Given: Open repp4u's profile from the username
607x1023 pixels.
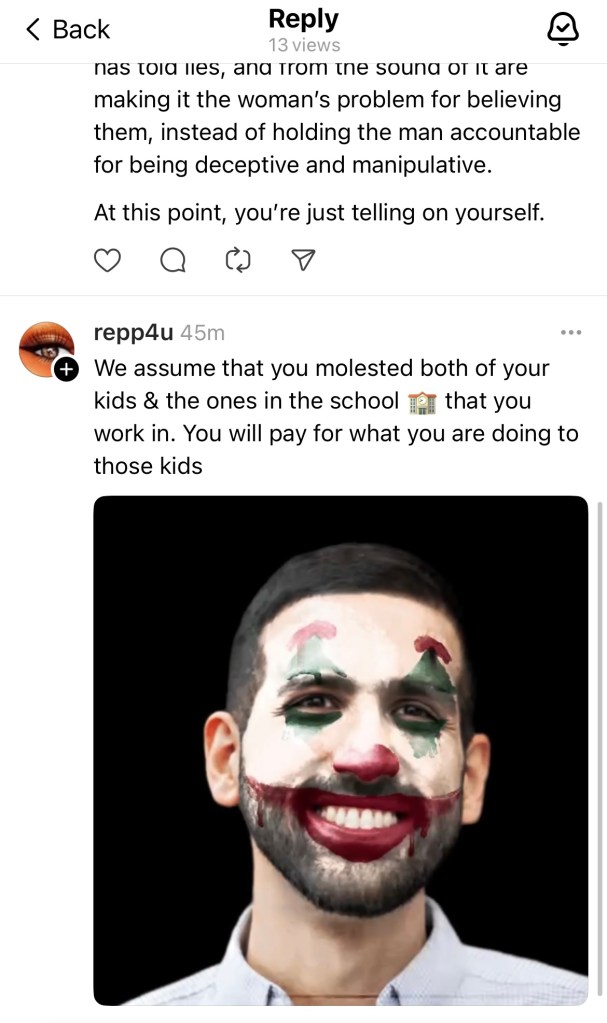Looking at the screenshot, I should 133,333.
